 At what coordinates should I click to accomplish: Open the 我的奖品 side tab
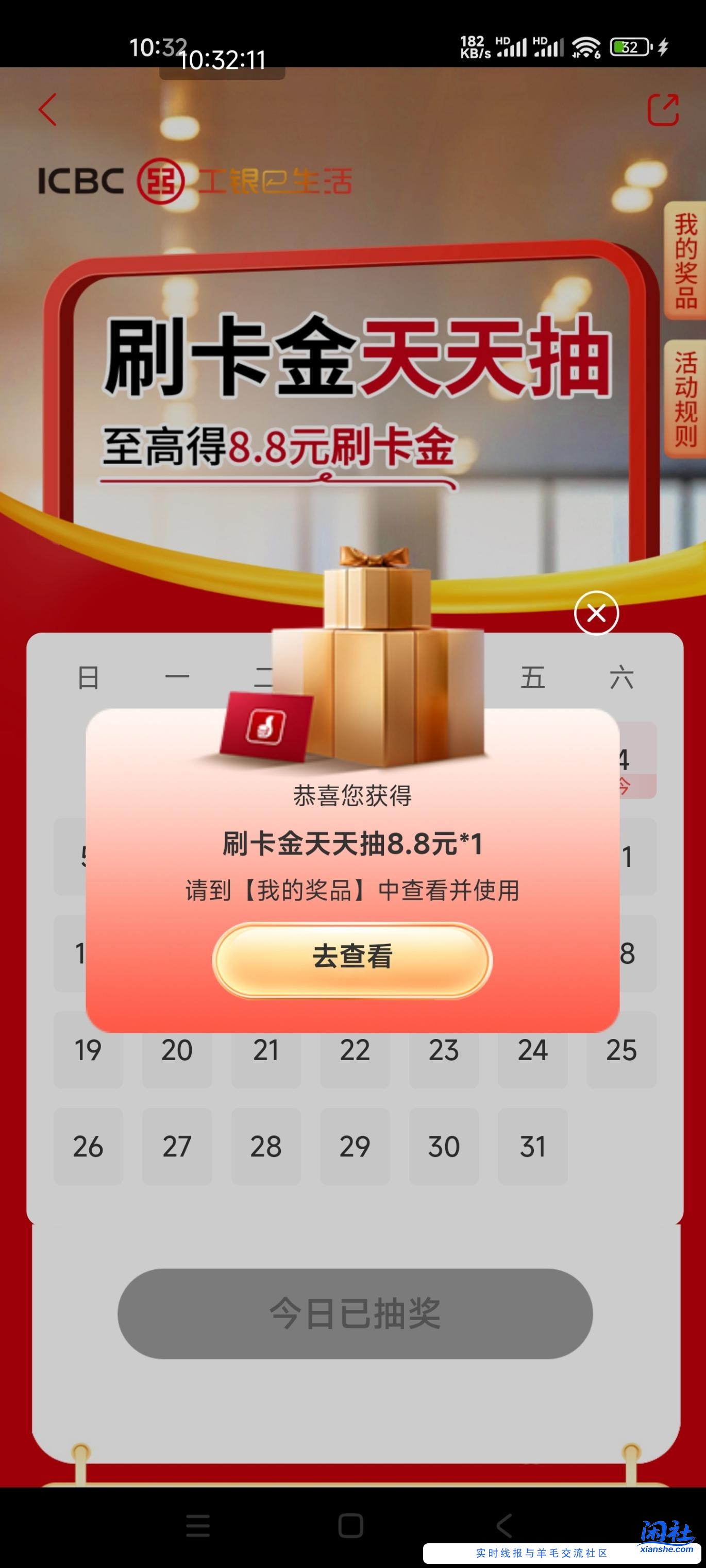(685, 261)
